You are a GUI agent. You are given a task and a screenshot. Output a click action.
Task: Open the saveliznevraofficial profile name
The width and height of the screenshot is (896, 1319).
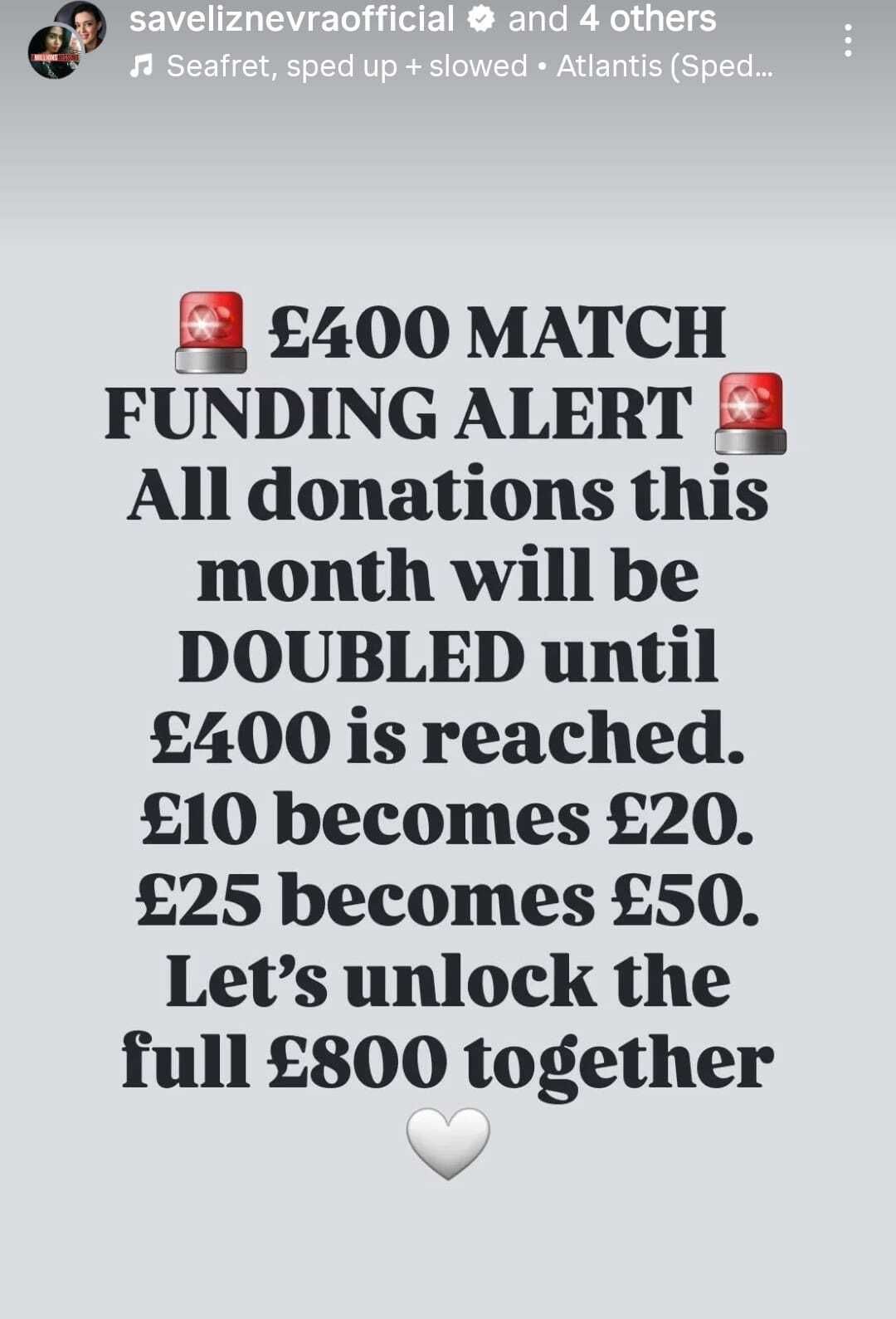(x=291, y=18)
